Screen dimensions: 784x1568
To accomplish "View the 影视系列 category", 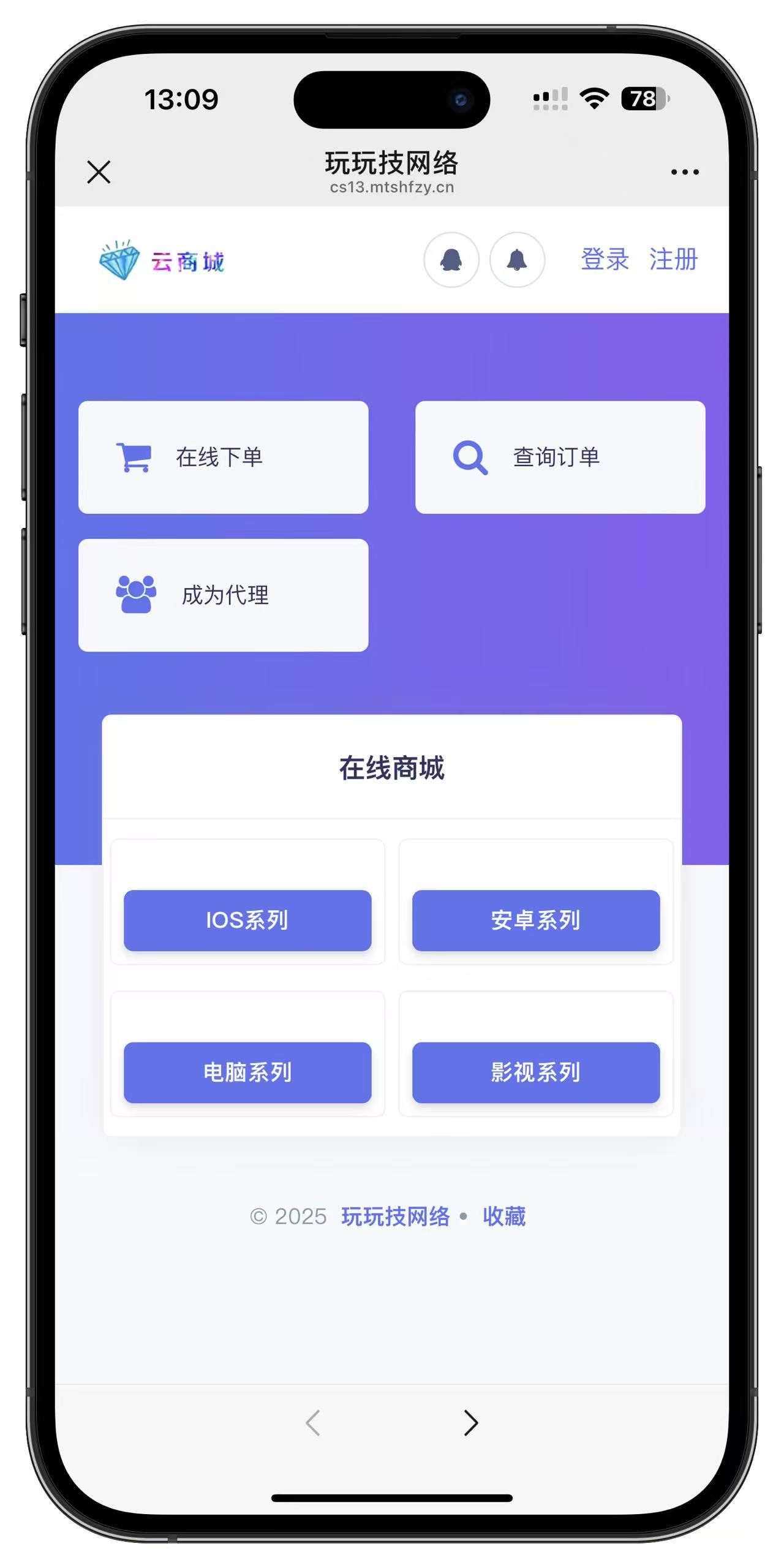I will pyautogui.click(x=536, y=1072).
